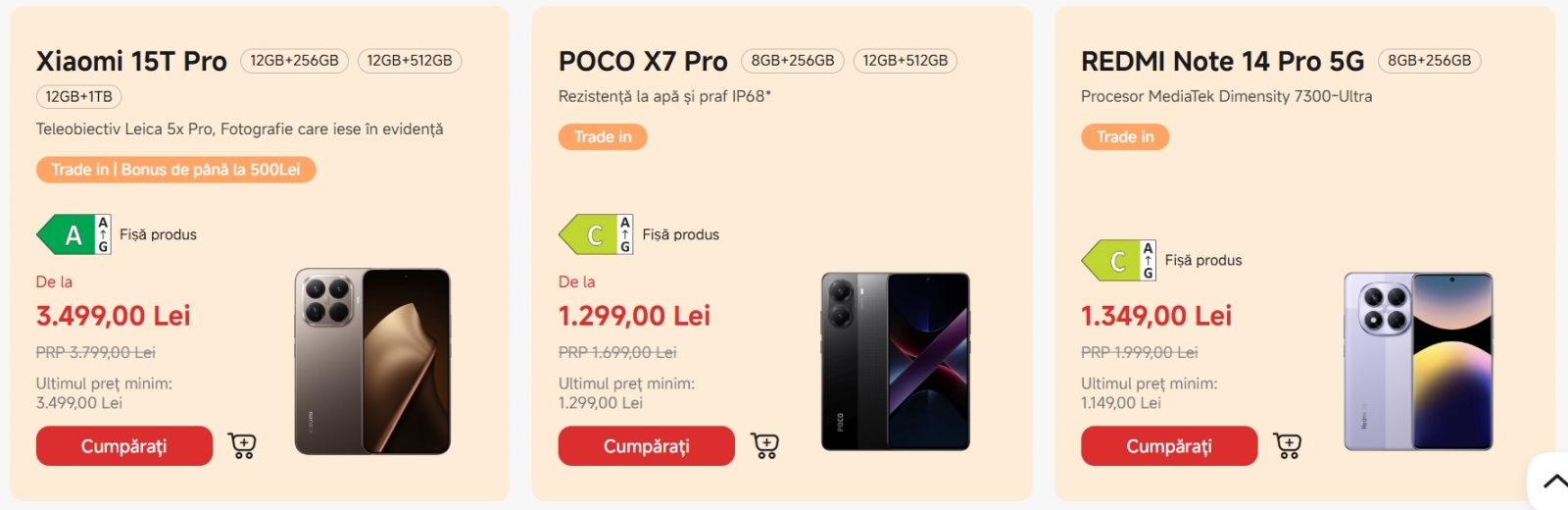Add POCO X7 Pro to cart
The image size is (1568, 510).
pos(764,446)
